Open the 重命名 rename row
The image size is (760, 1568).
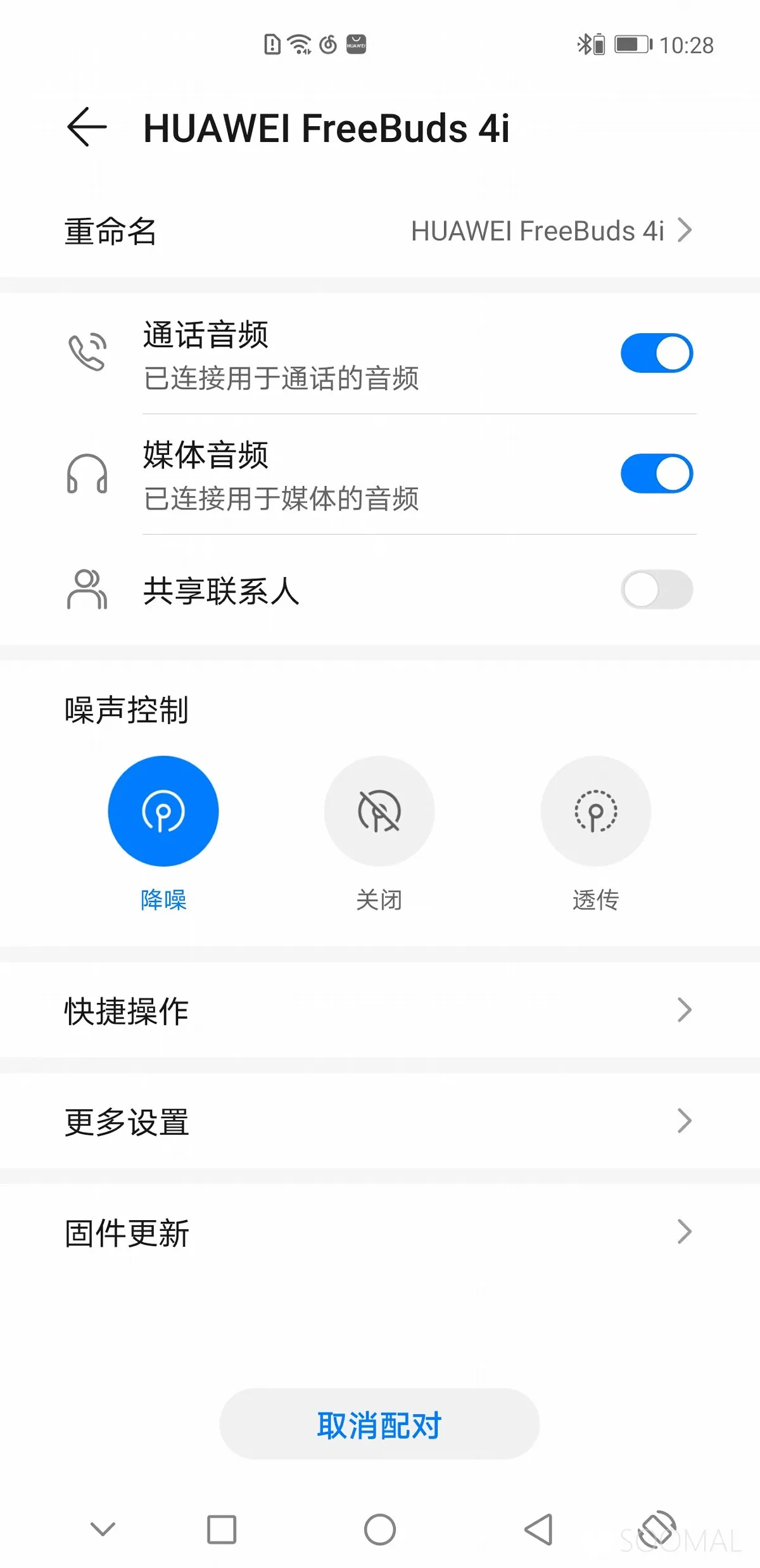pos(380,231)
